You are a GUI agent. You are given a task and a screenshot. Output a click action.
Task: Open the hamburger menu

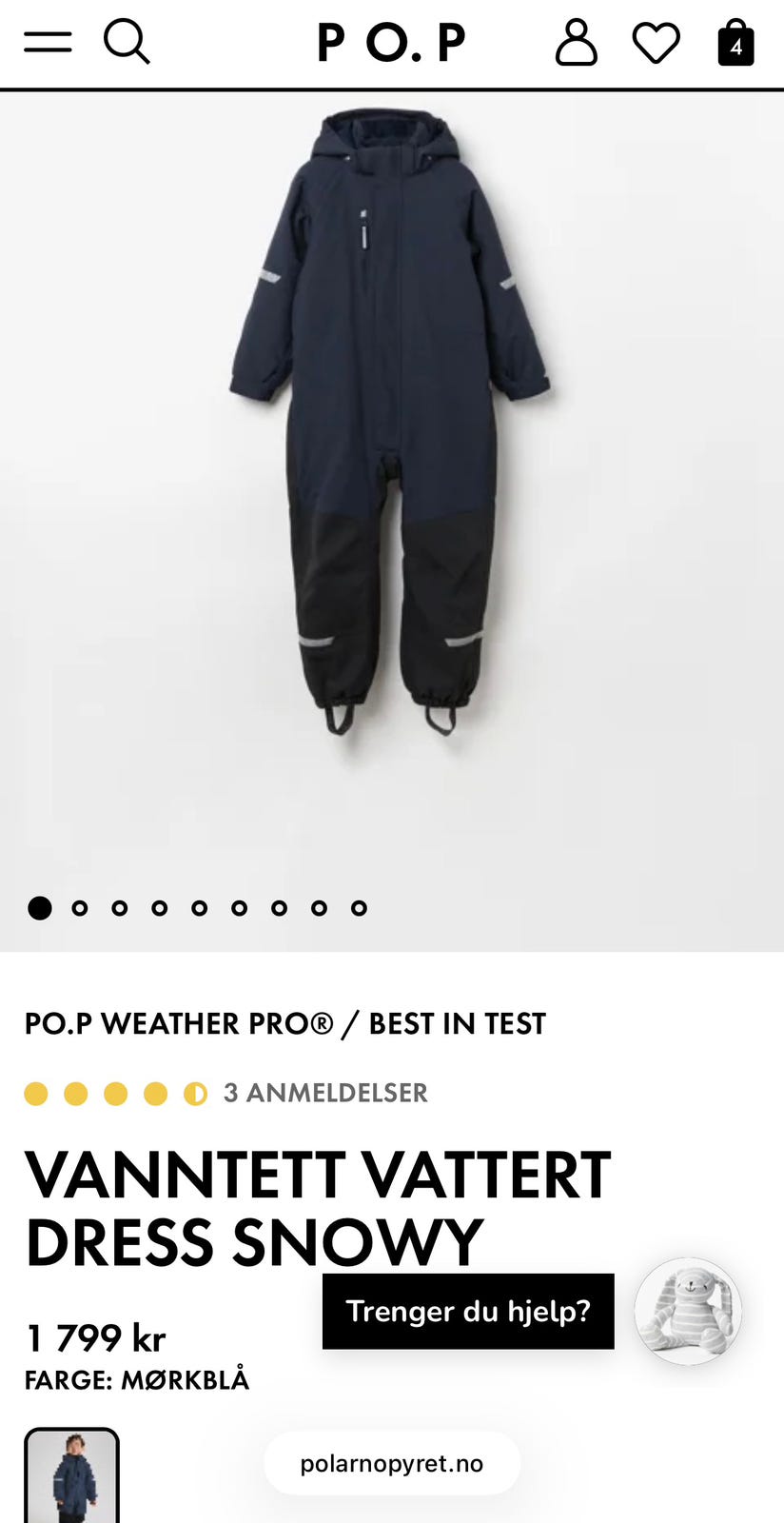pos(48,42)
